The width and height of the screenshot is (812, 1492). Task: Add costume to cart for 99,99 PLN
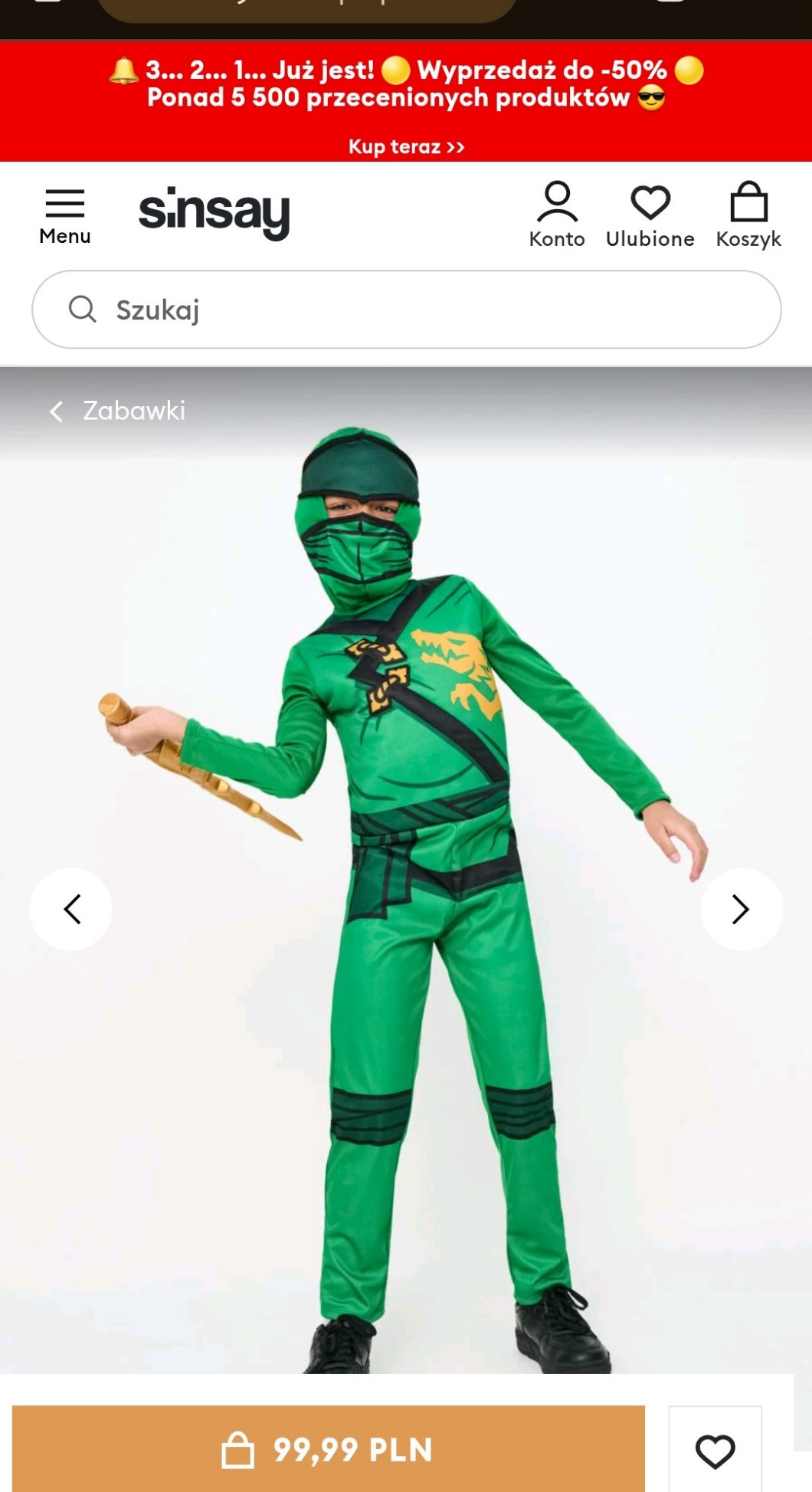coord(328,1449)
